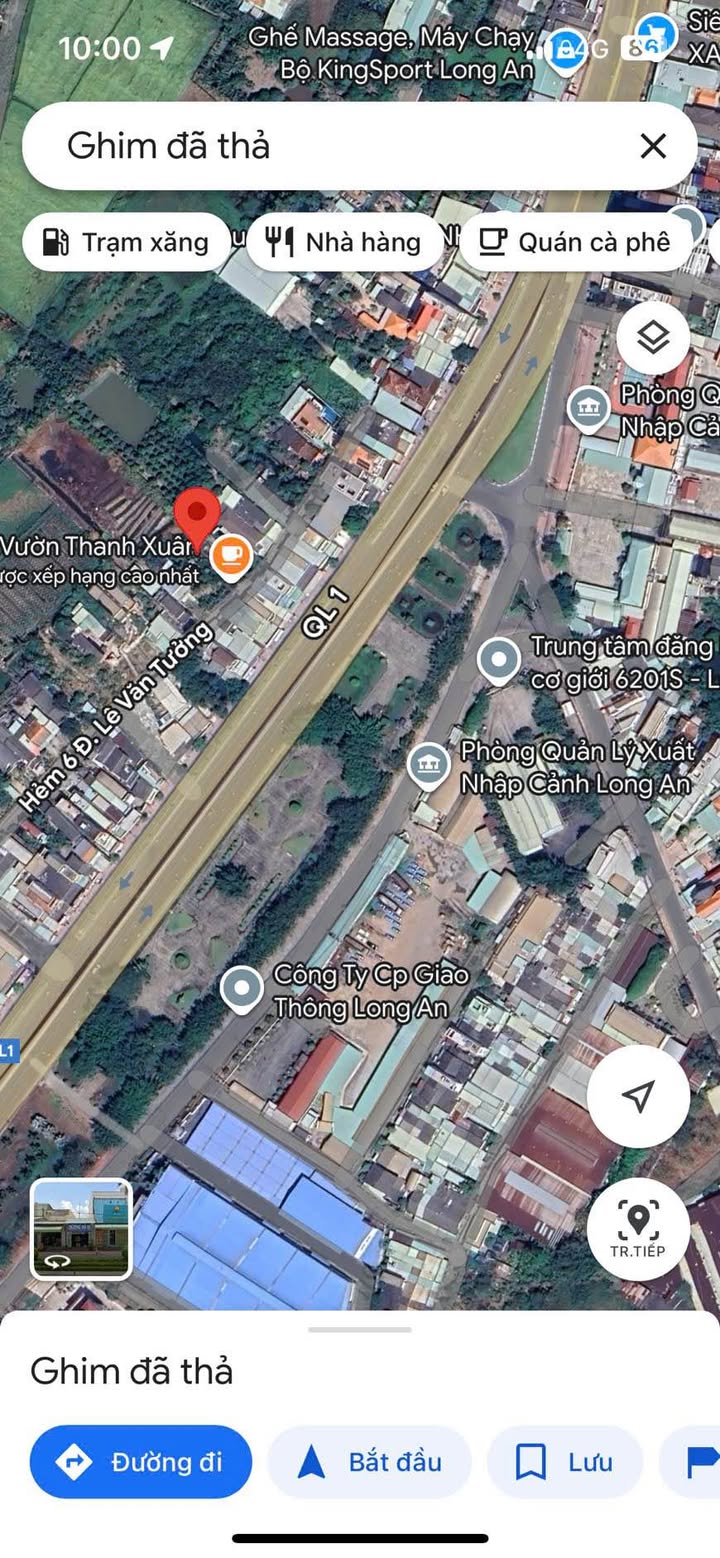Open Công Ty Cp Giao Thông Long An marker
Viewport: 720px width, 1558px height.
coord(241,989)
